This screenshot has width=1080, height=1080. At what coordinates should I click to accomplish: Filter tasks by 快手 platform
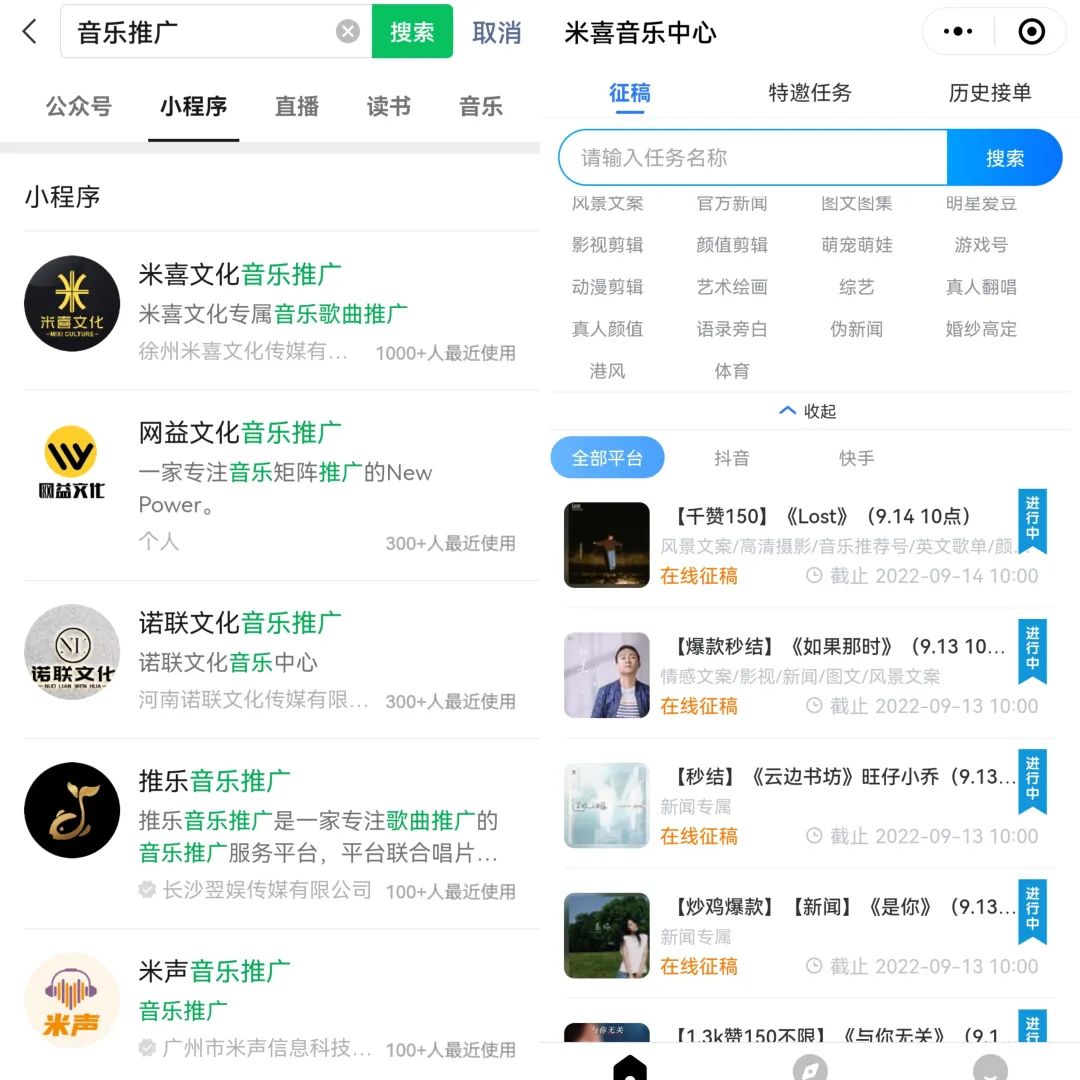click(856, 458)
